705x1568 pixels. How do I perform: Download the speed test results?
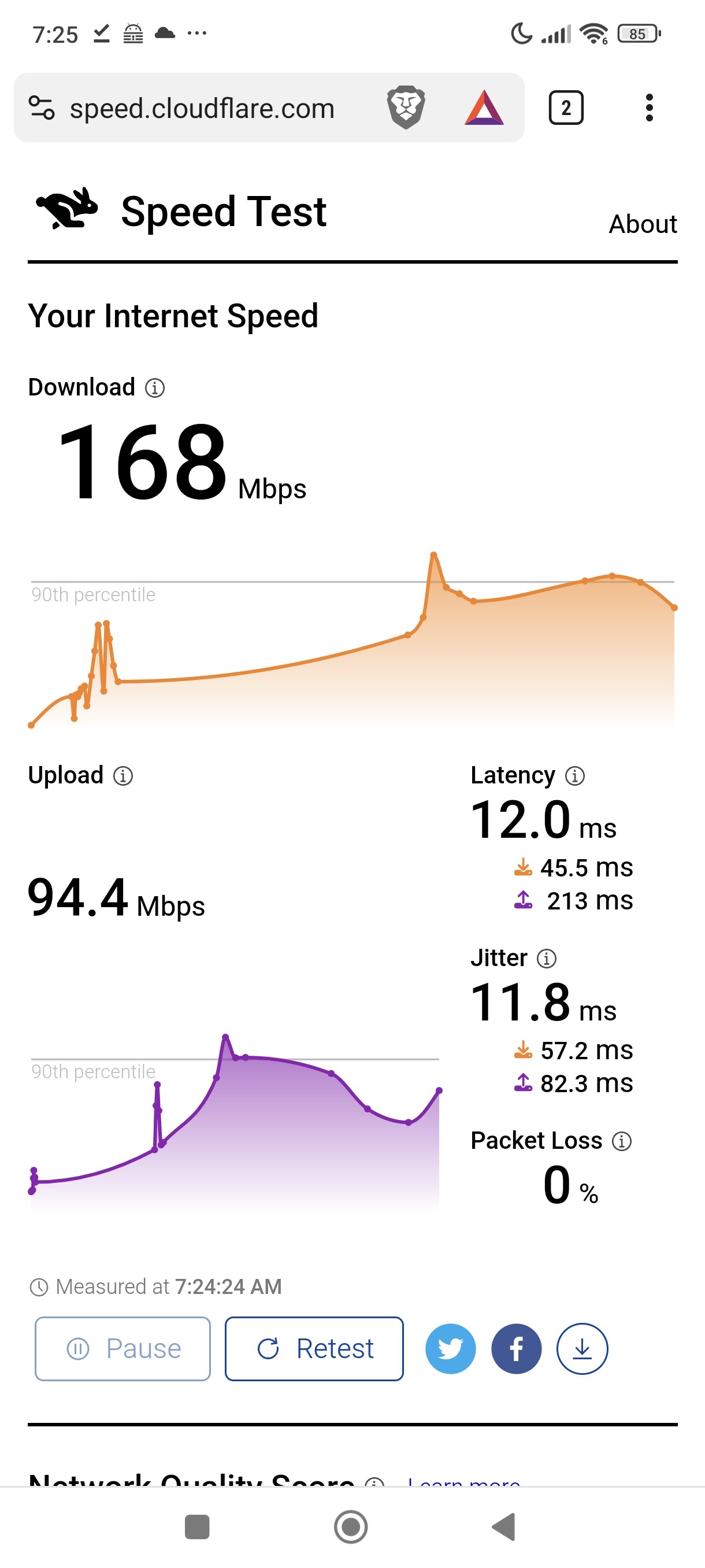point(582,1348)
